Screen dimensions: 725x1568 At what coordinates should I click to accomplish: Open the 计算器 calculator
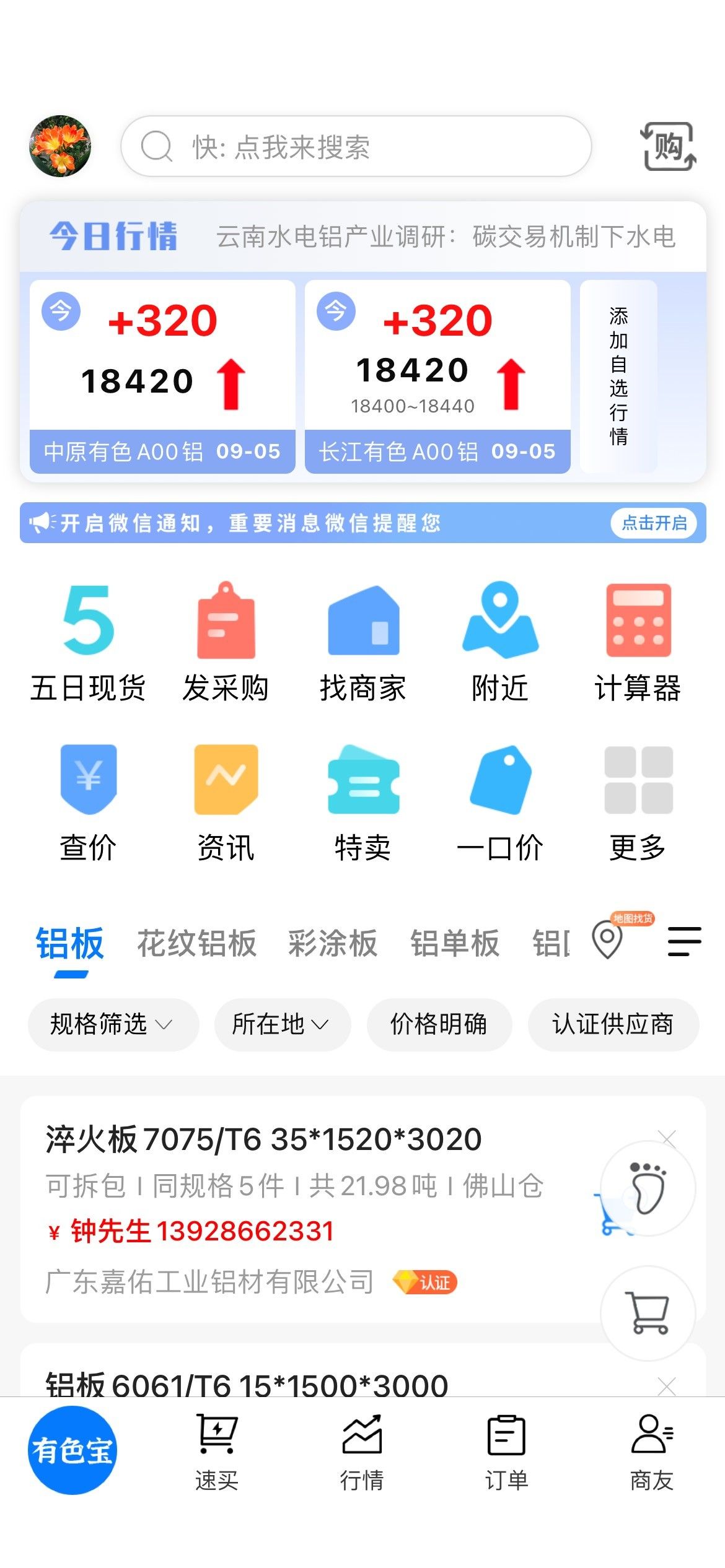click(638, 642)
